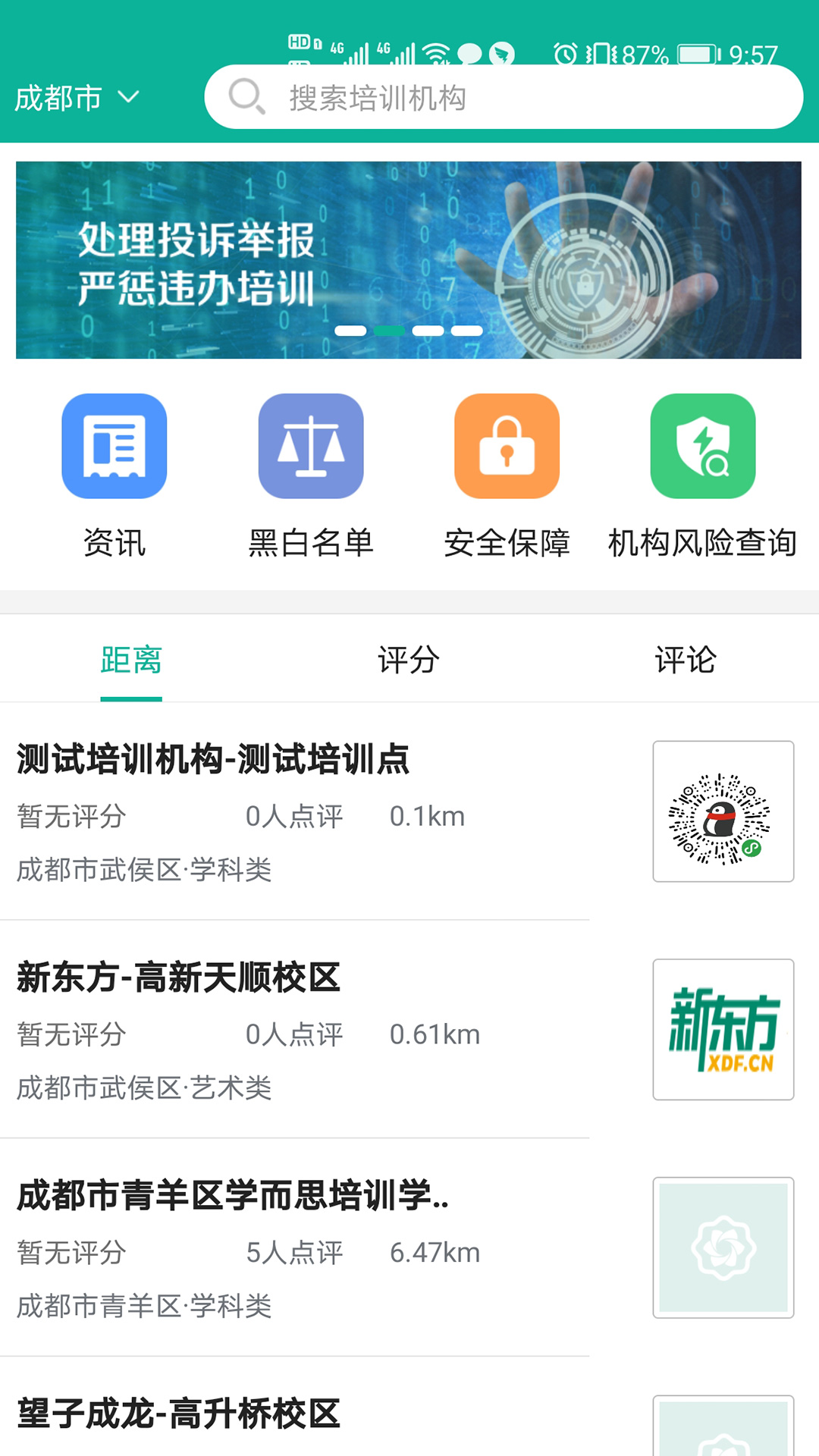Tap the 新东方 XDF.CN logo
This screenshot has width=819, height=1456.
[723, 1028]
